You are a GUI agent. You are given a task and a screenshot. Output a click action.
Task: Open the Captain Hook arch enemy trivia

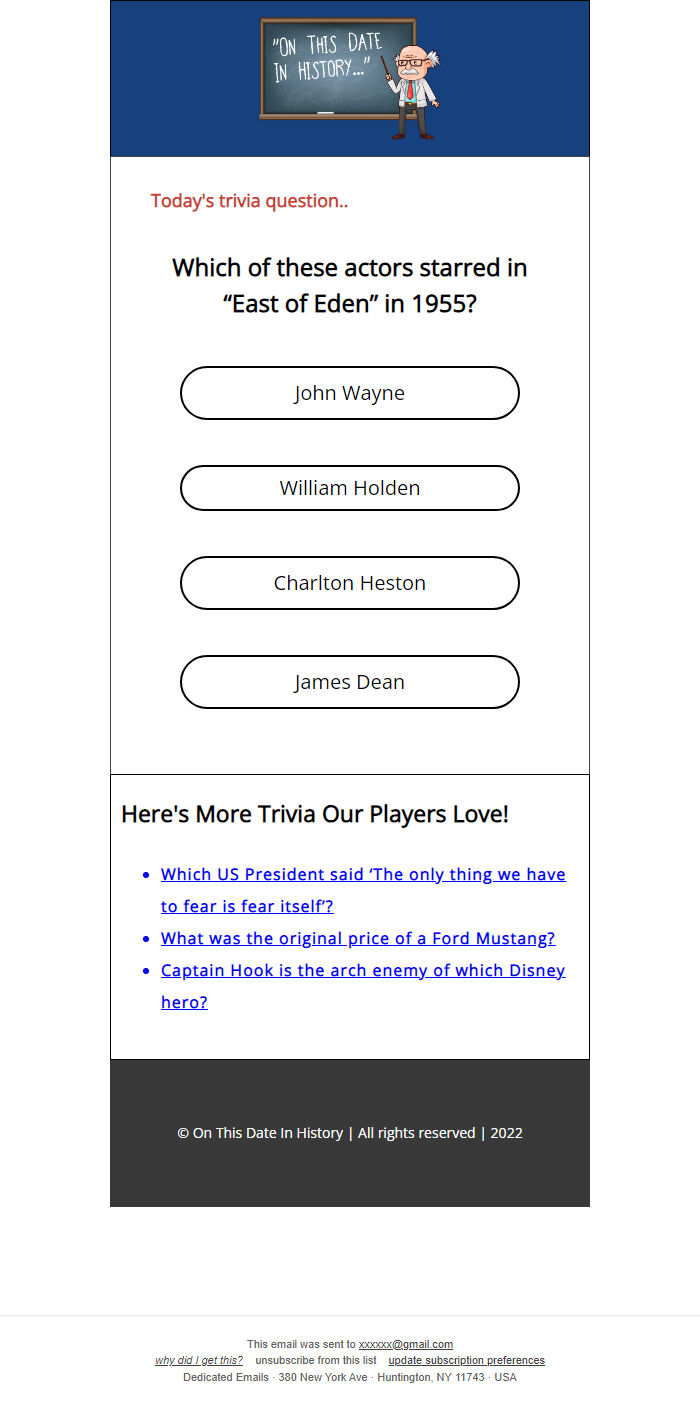click(363, 986)
